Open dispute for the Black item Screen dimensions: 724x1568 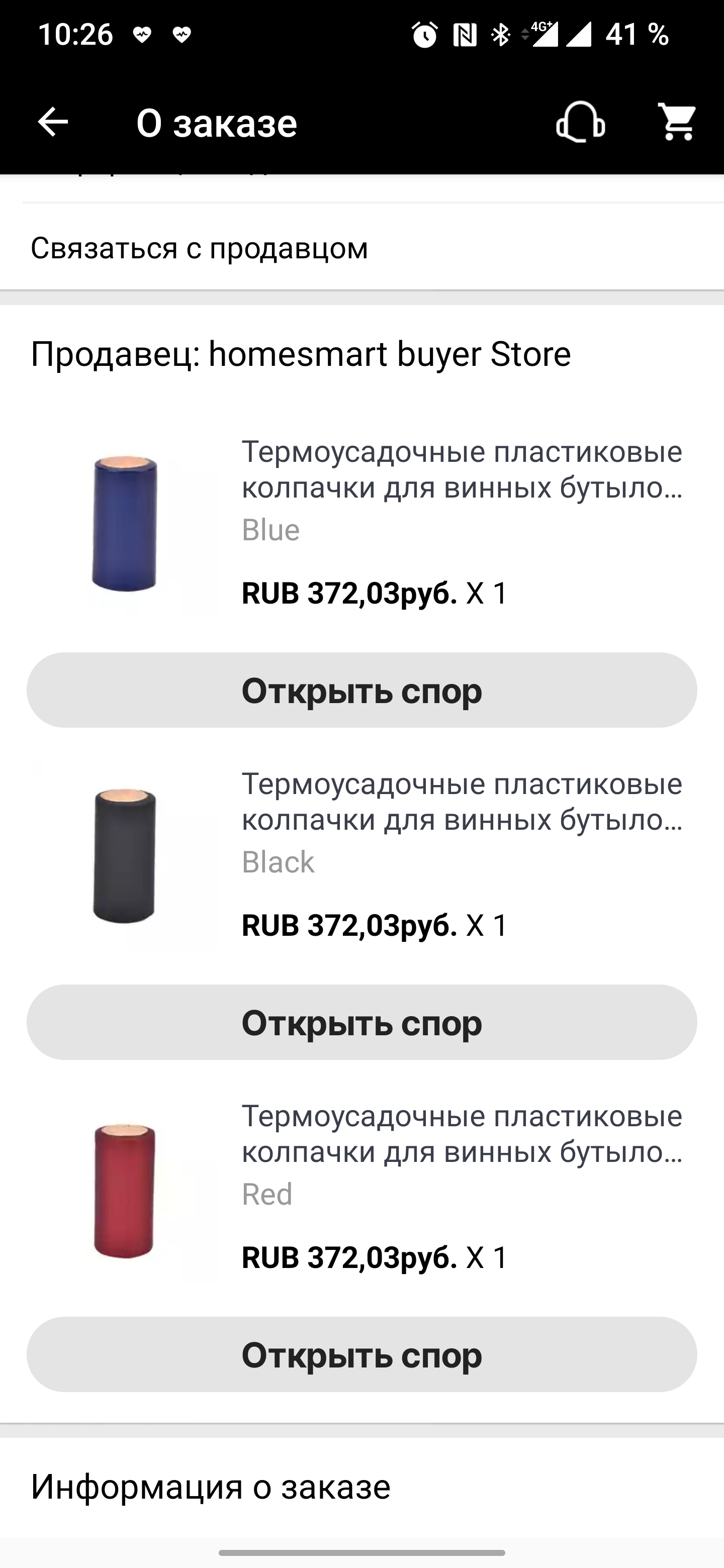361,1023
